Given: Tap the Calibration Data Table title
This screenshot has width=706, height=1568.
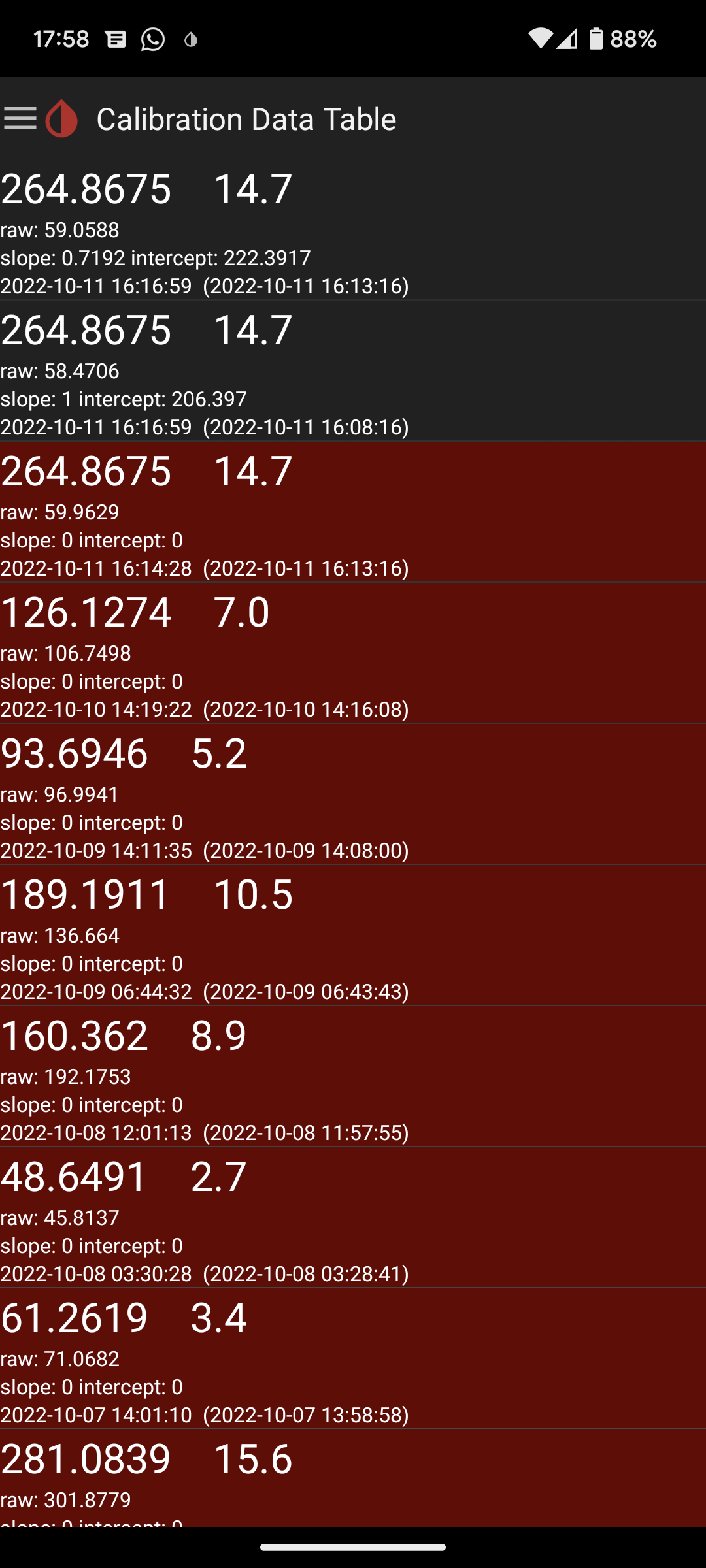Looking at the screenshot, I should 247,118.
